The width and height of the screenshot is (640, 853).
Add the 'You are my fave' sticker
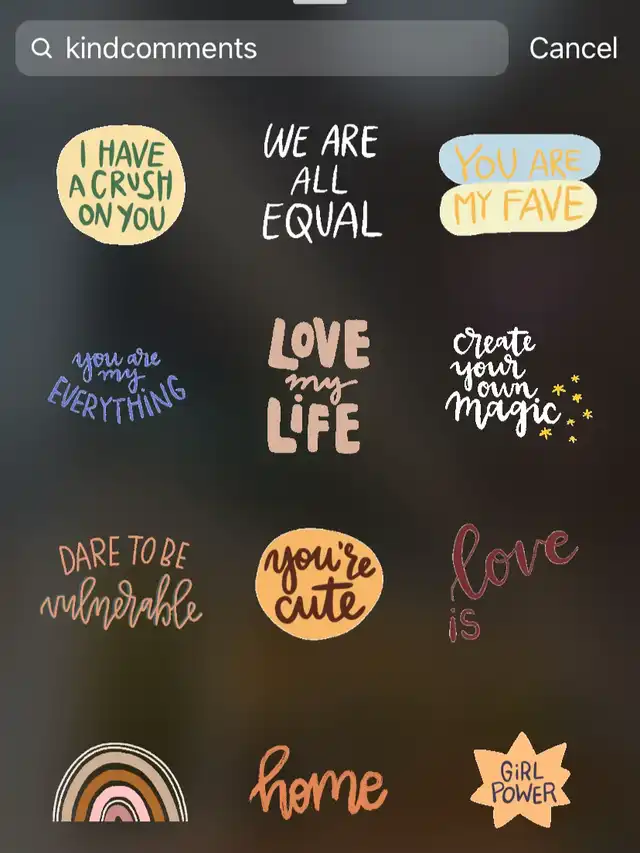tap(519, 185)
